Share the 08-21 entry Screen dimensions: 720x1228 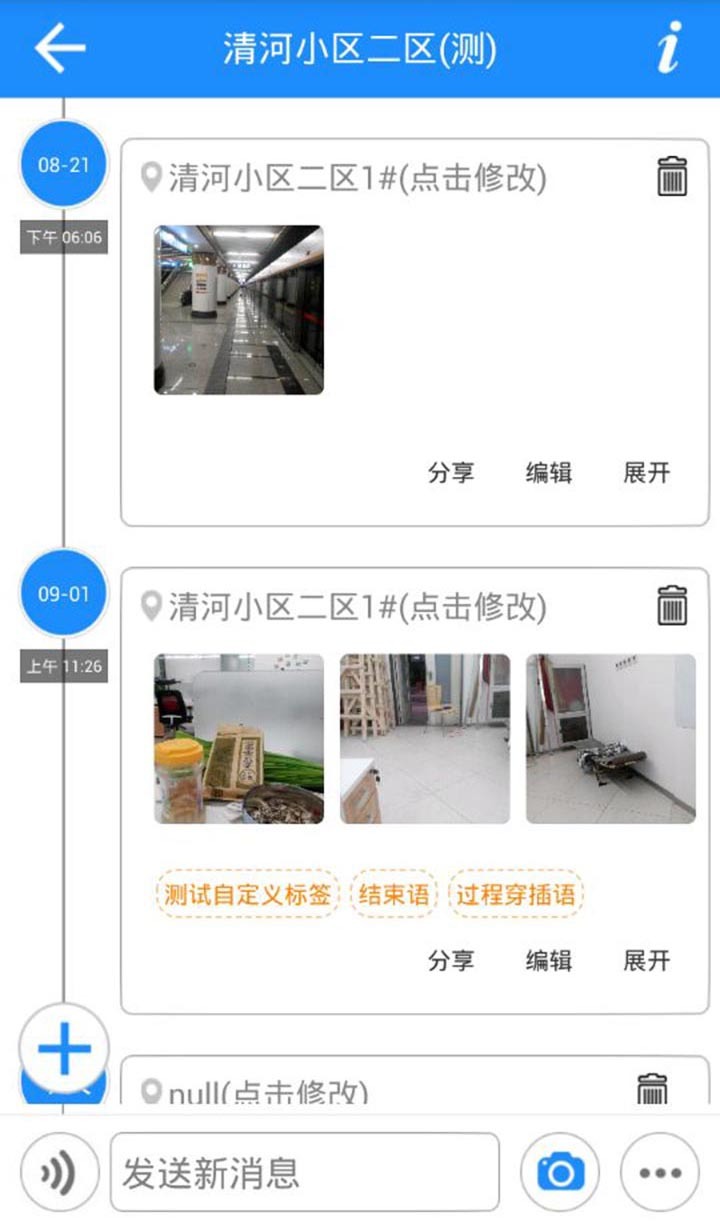click(x=451, y=473)
